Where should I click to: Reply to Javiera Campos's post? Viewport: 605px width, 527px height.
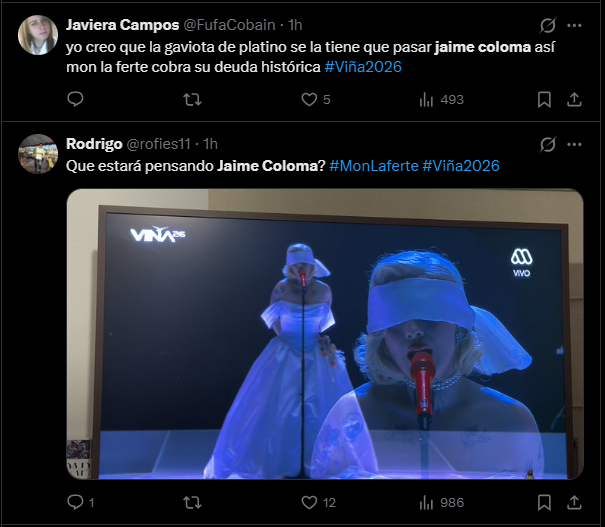click(76, 99)
